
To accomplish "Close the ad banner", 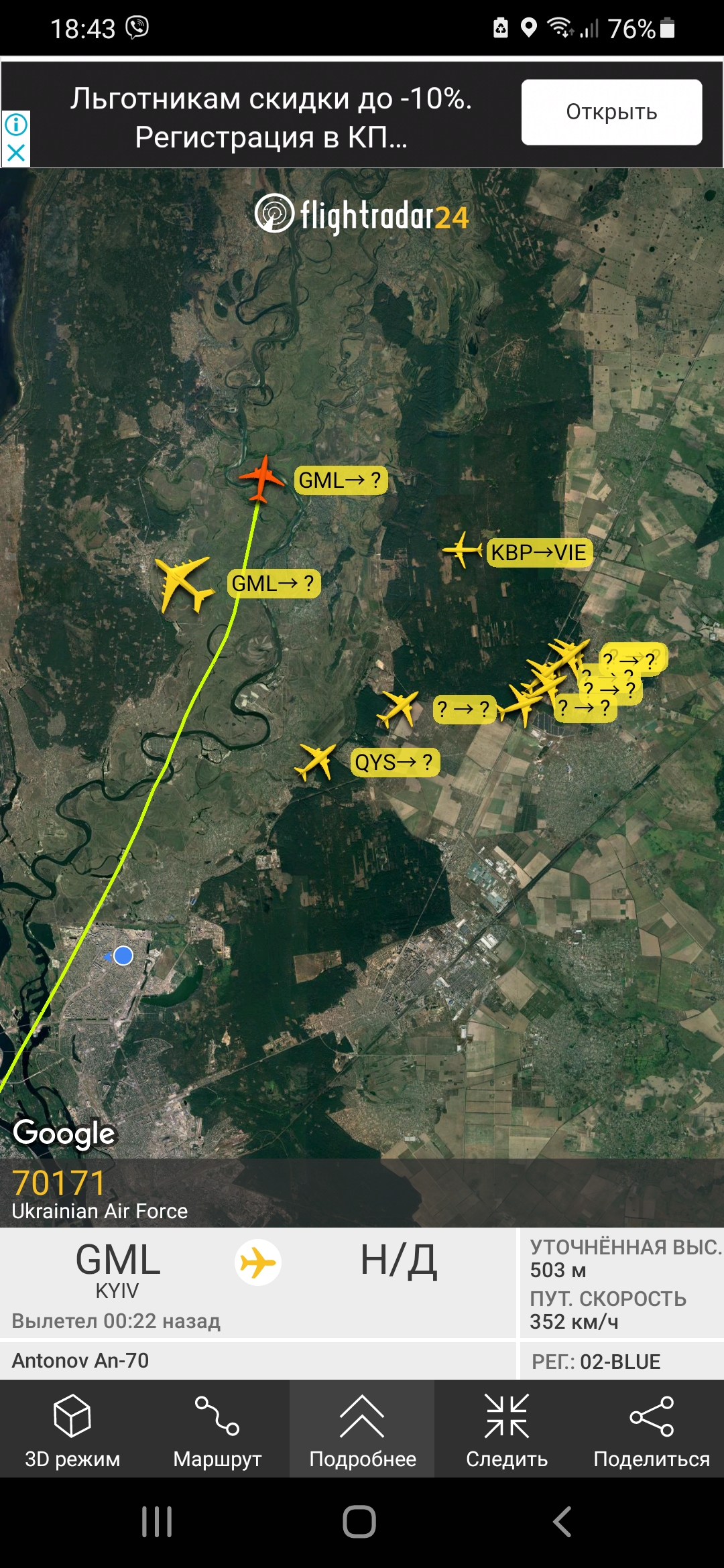I will point(16,153).
